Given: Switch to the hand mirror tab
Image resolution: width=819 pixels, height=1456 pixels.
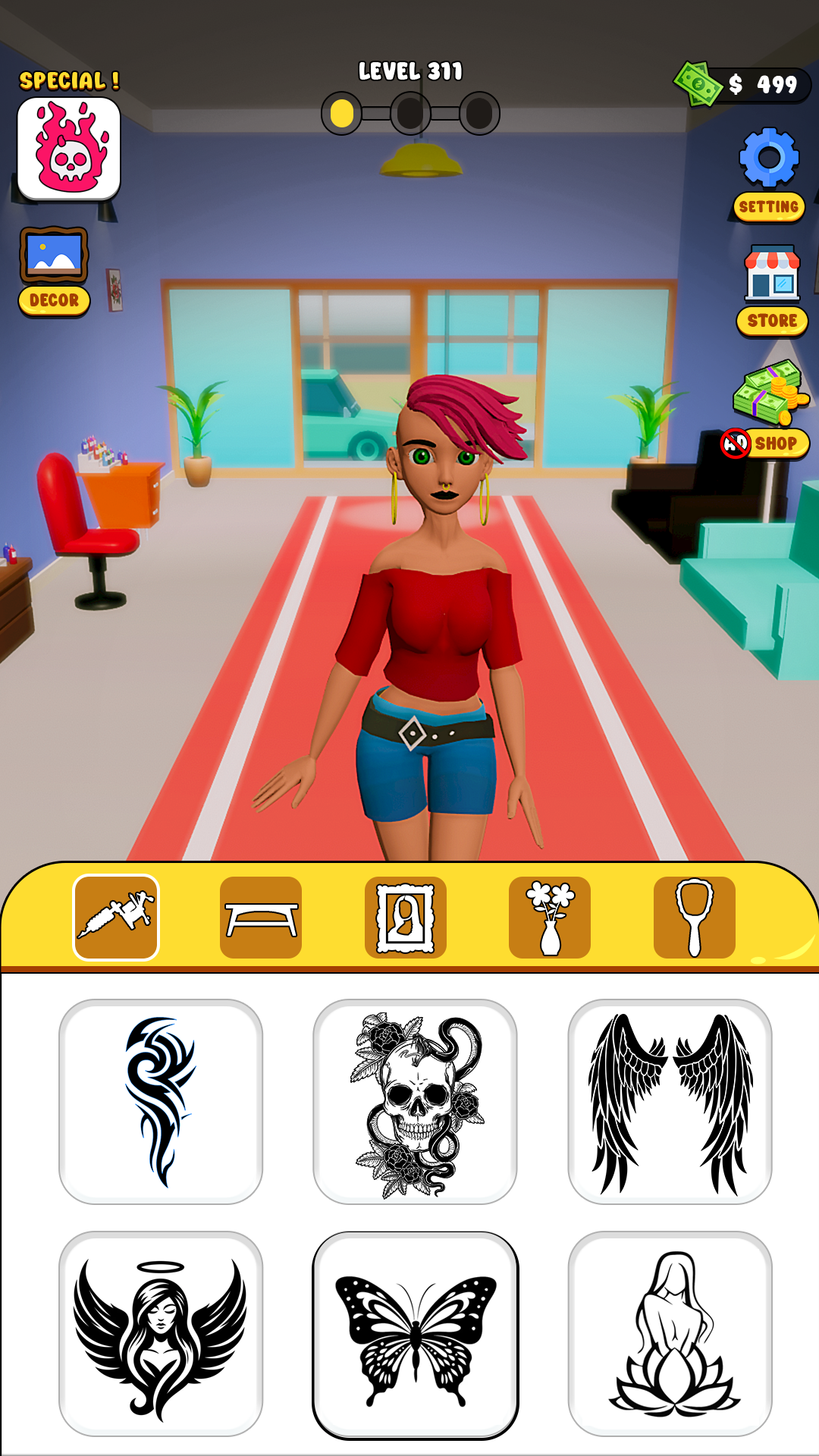Looking at the screenshot, I should 695,917.
